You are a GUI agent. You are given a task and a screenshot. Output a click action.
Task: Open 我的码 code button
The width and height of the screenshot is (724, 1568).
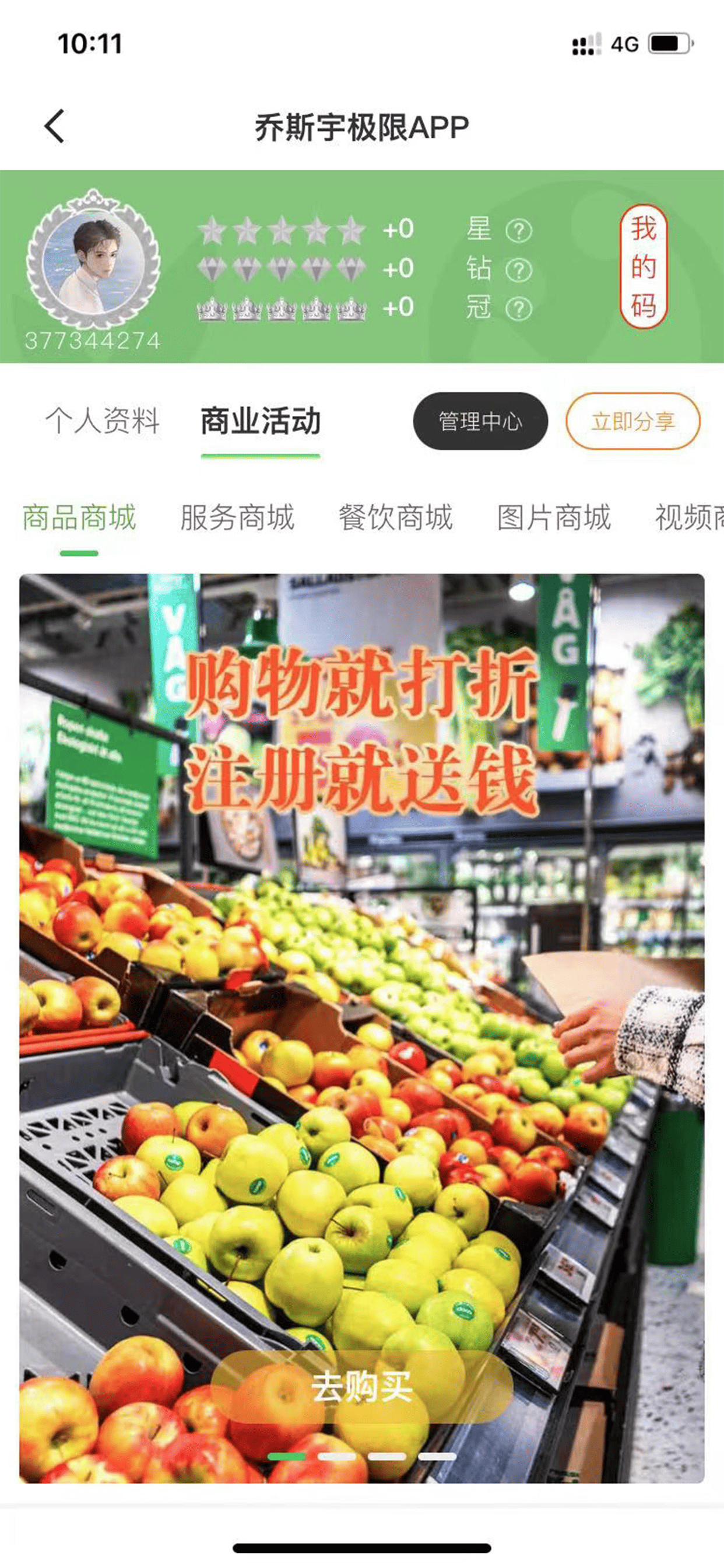coord(643,267)
